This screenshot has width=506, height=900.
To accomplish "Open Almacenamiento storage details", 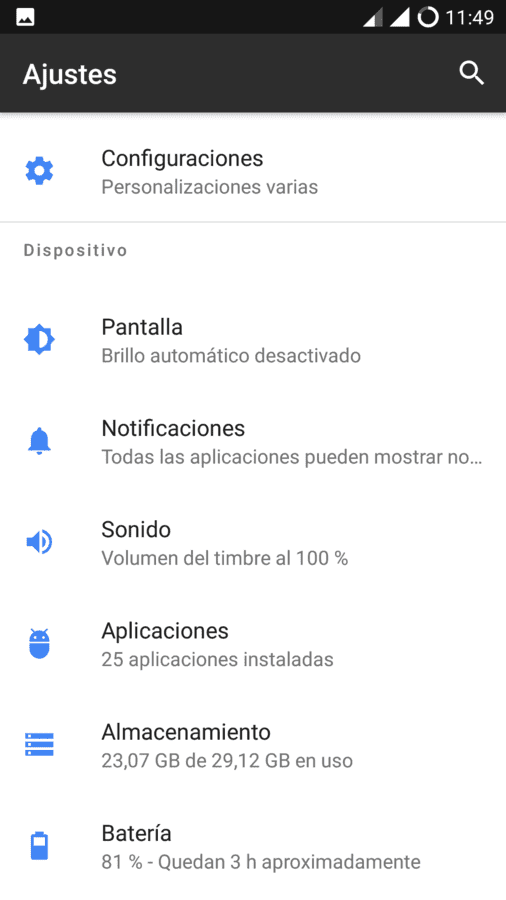I will pos(253,744).
